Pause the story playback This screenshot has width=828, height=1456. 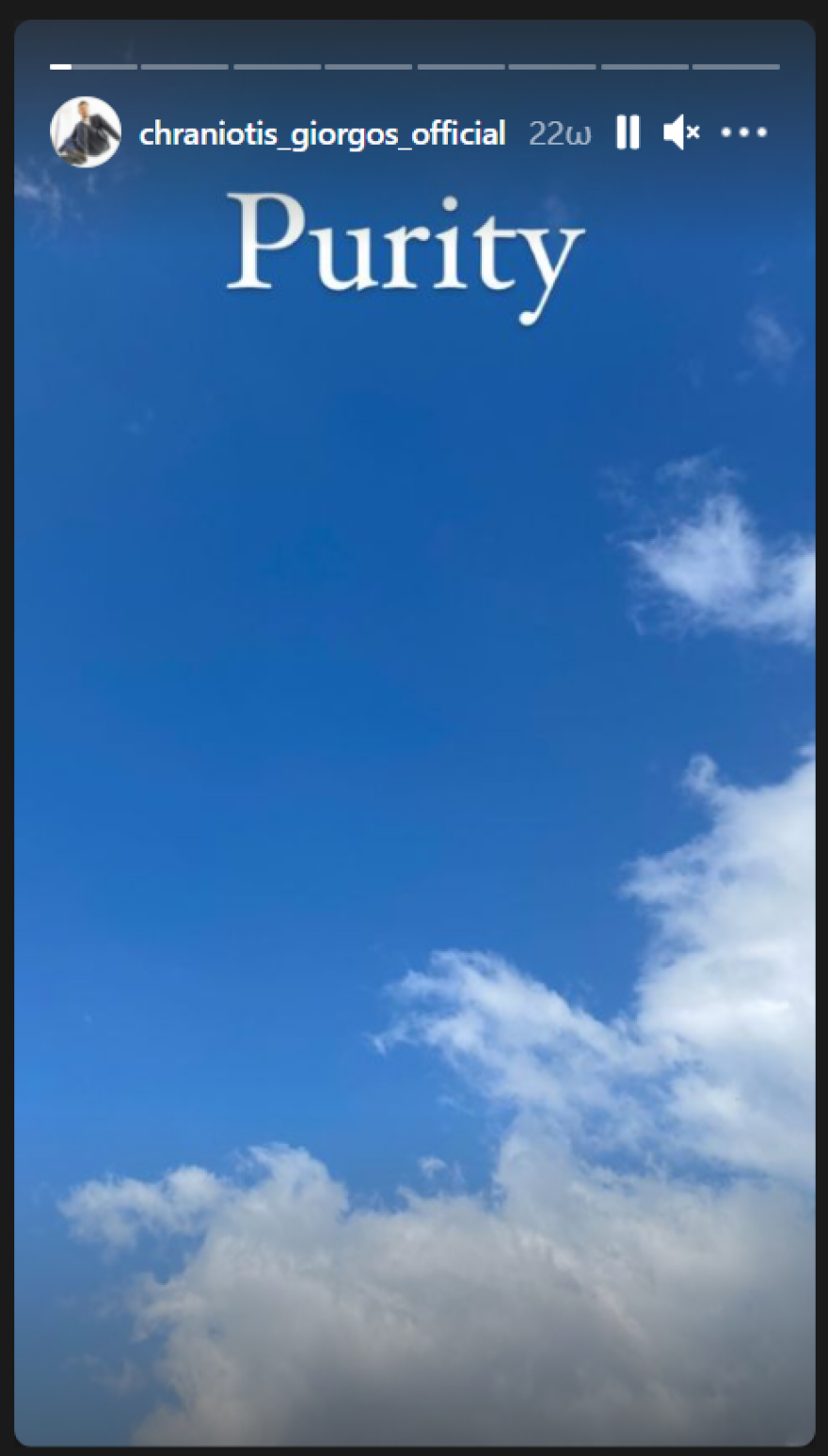pyautogui.click(x=628, y=133)
